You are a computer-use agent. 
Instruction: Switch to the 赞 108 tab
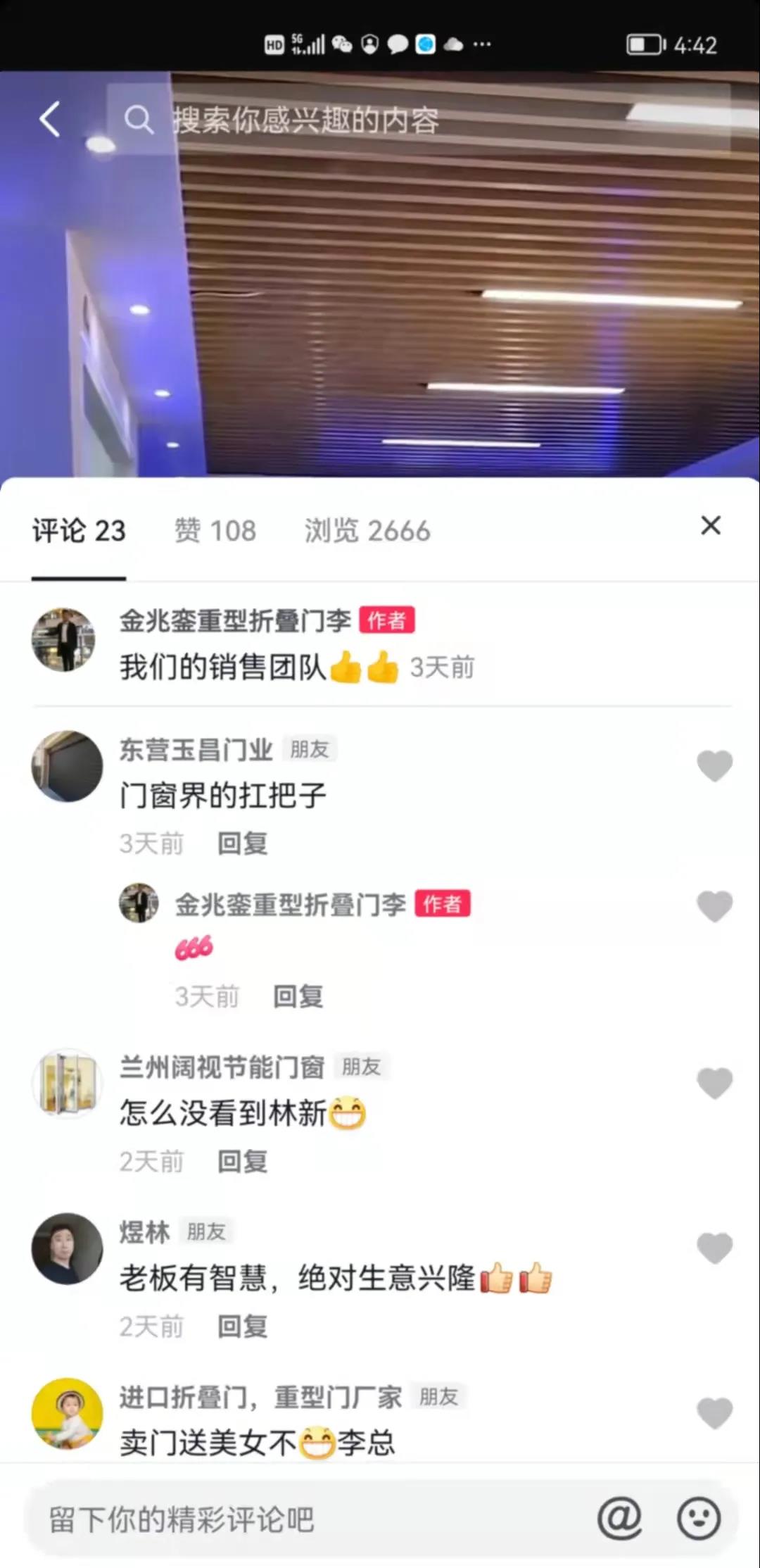coord(215,530)
